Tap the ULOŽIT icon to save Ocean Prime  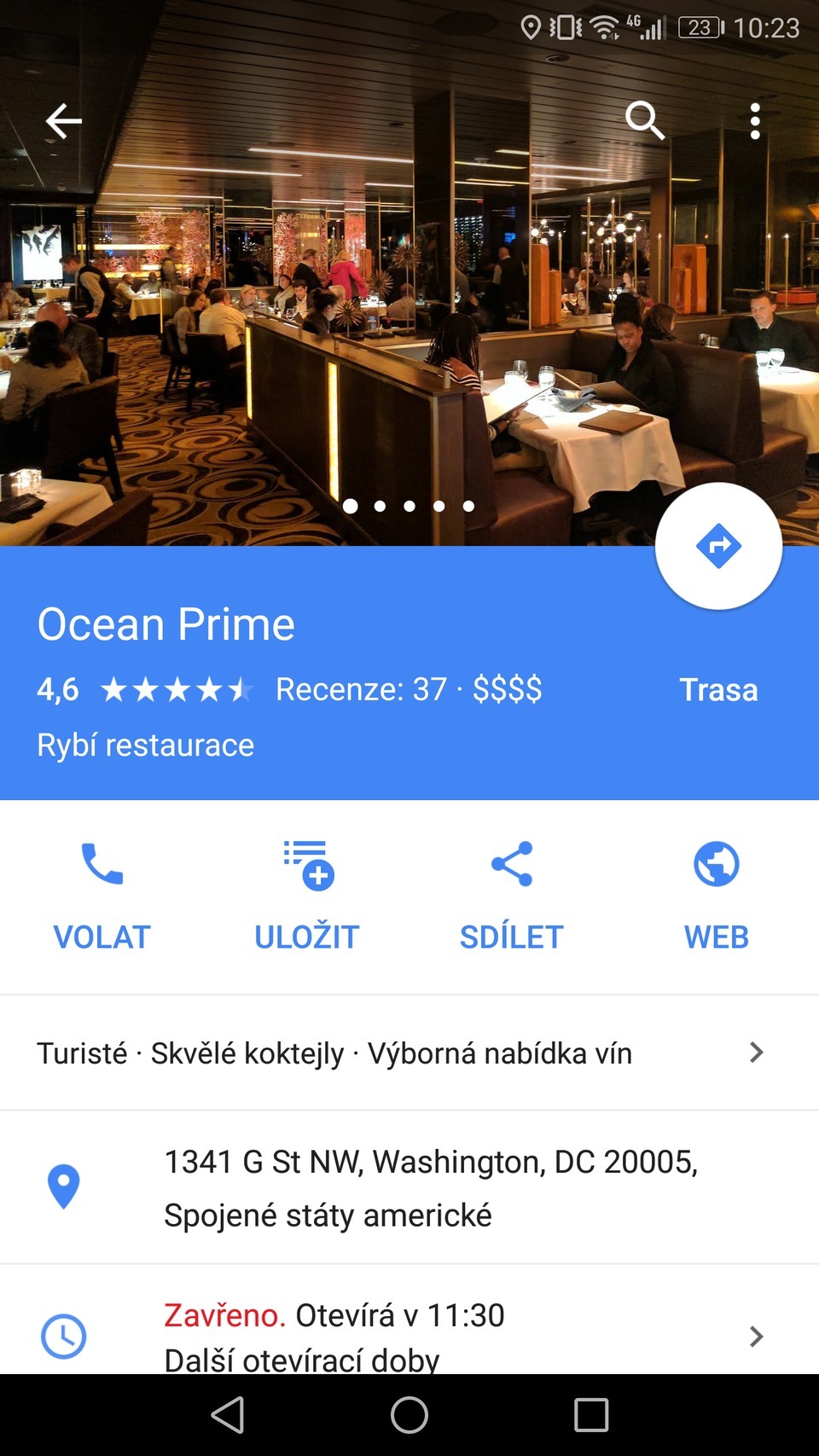[306, 864]
